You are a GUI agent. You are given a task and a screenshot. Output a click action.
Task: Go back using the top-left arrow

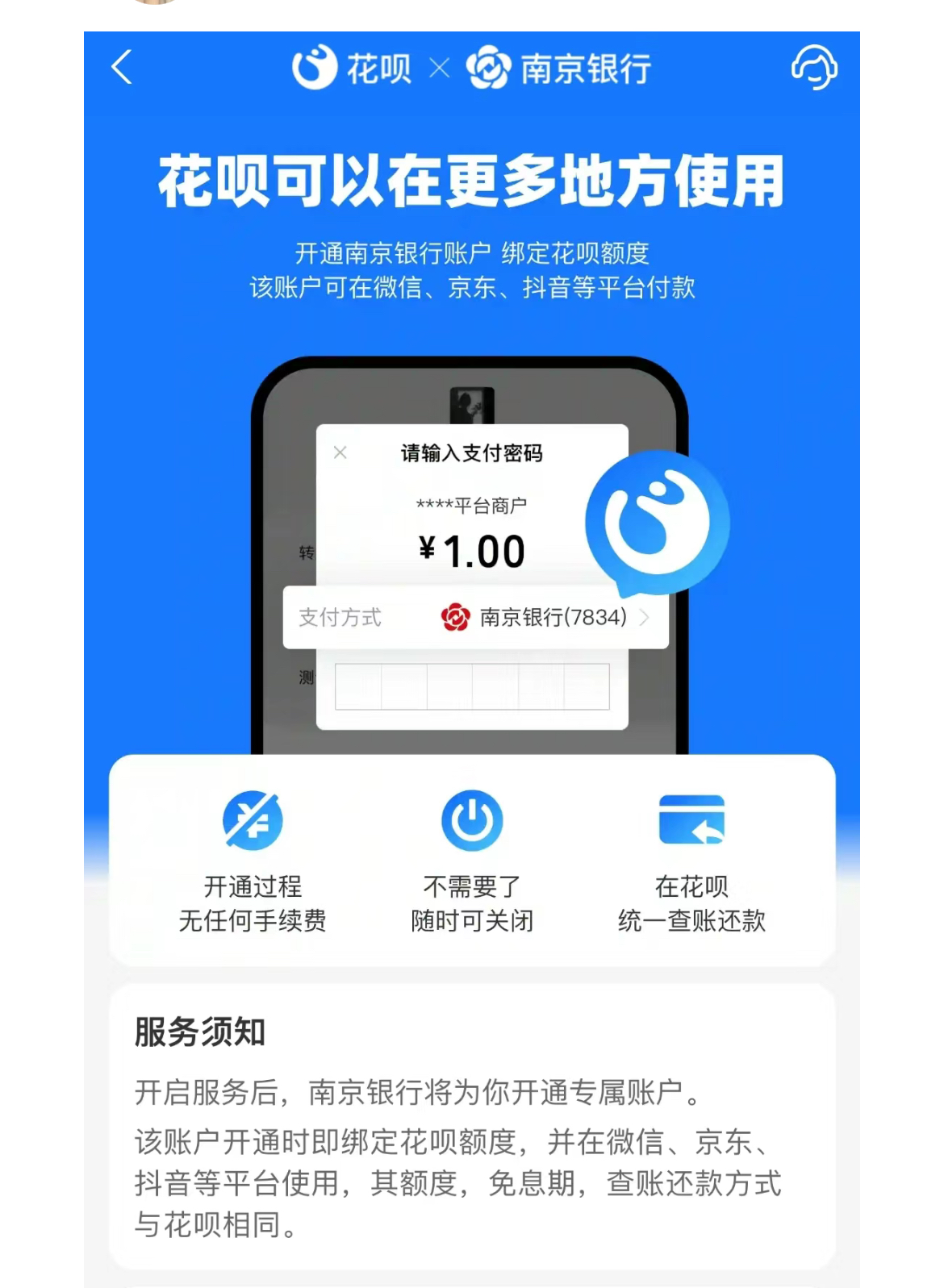pyautogui.click(x=122, y=68)
